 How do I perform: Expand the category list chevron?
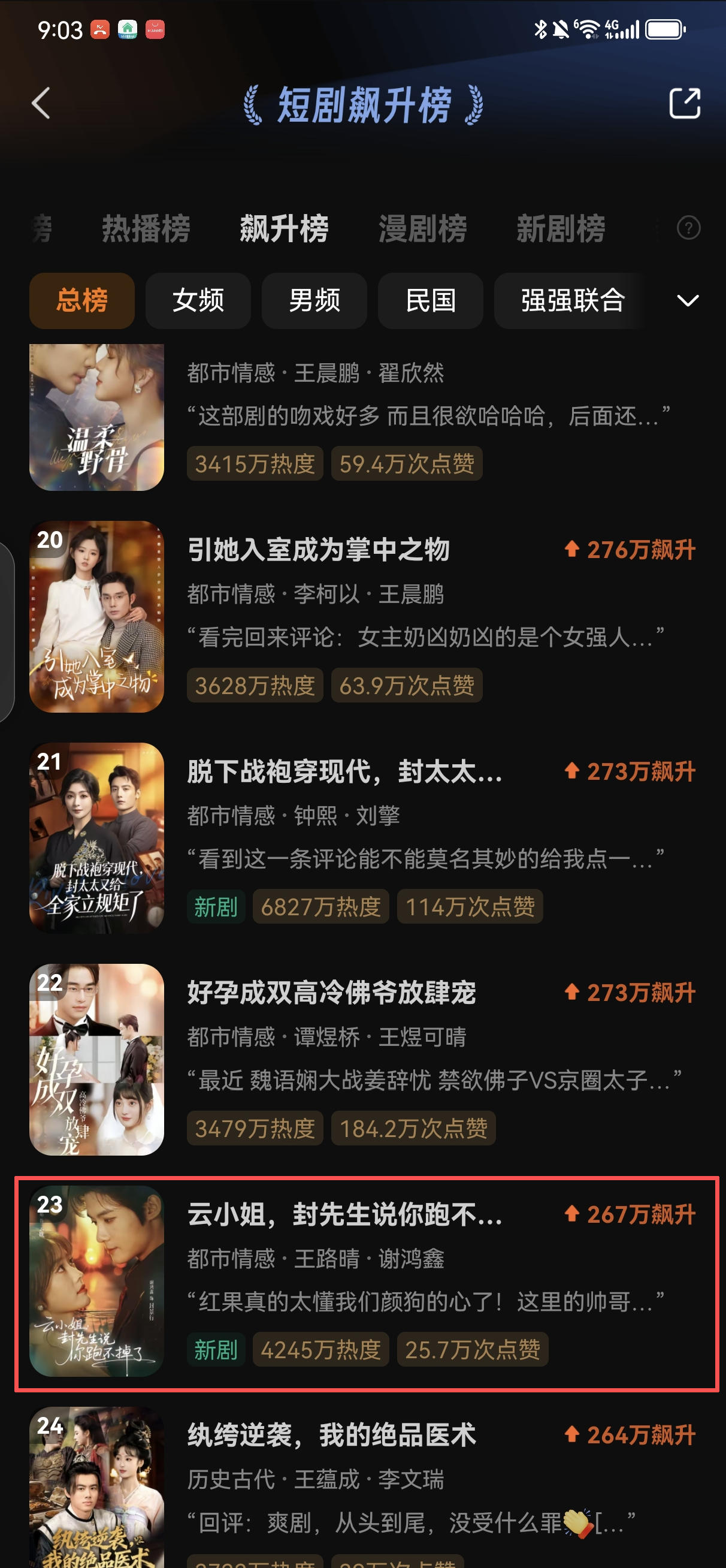[x=688, y=301]
